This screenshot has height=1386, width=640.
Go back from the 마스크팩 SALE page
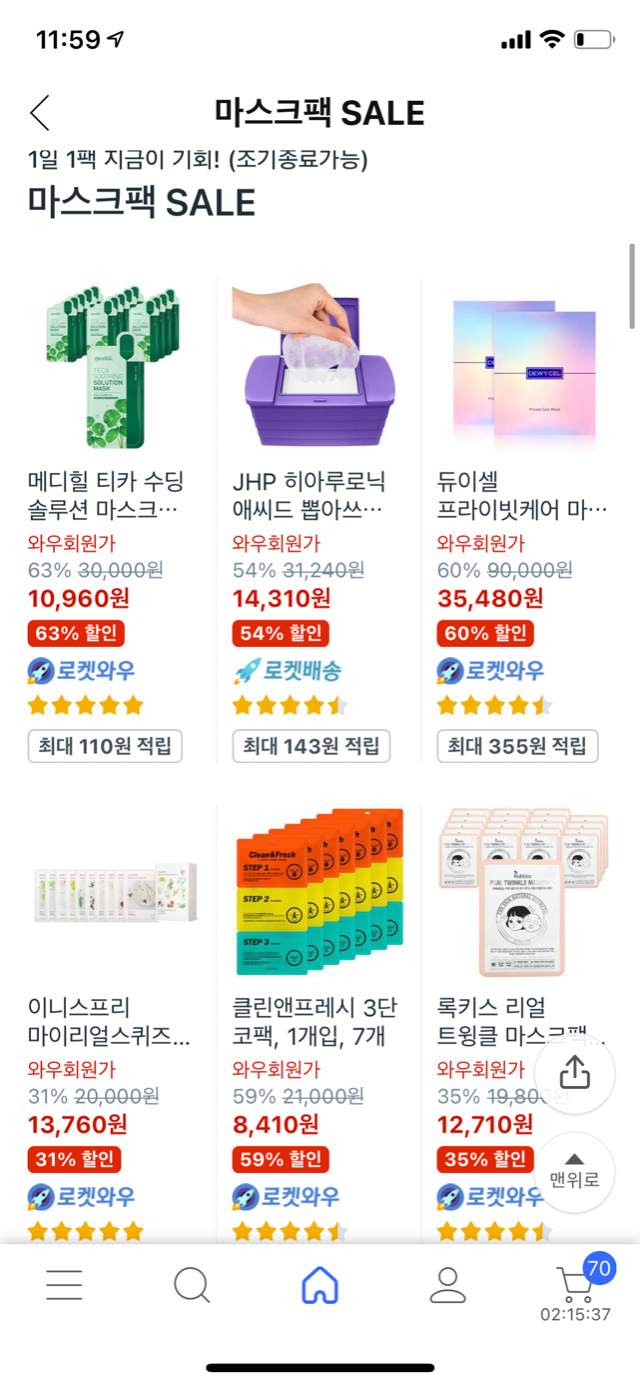click(40, 113)
